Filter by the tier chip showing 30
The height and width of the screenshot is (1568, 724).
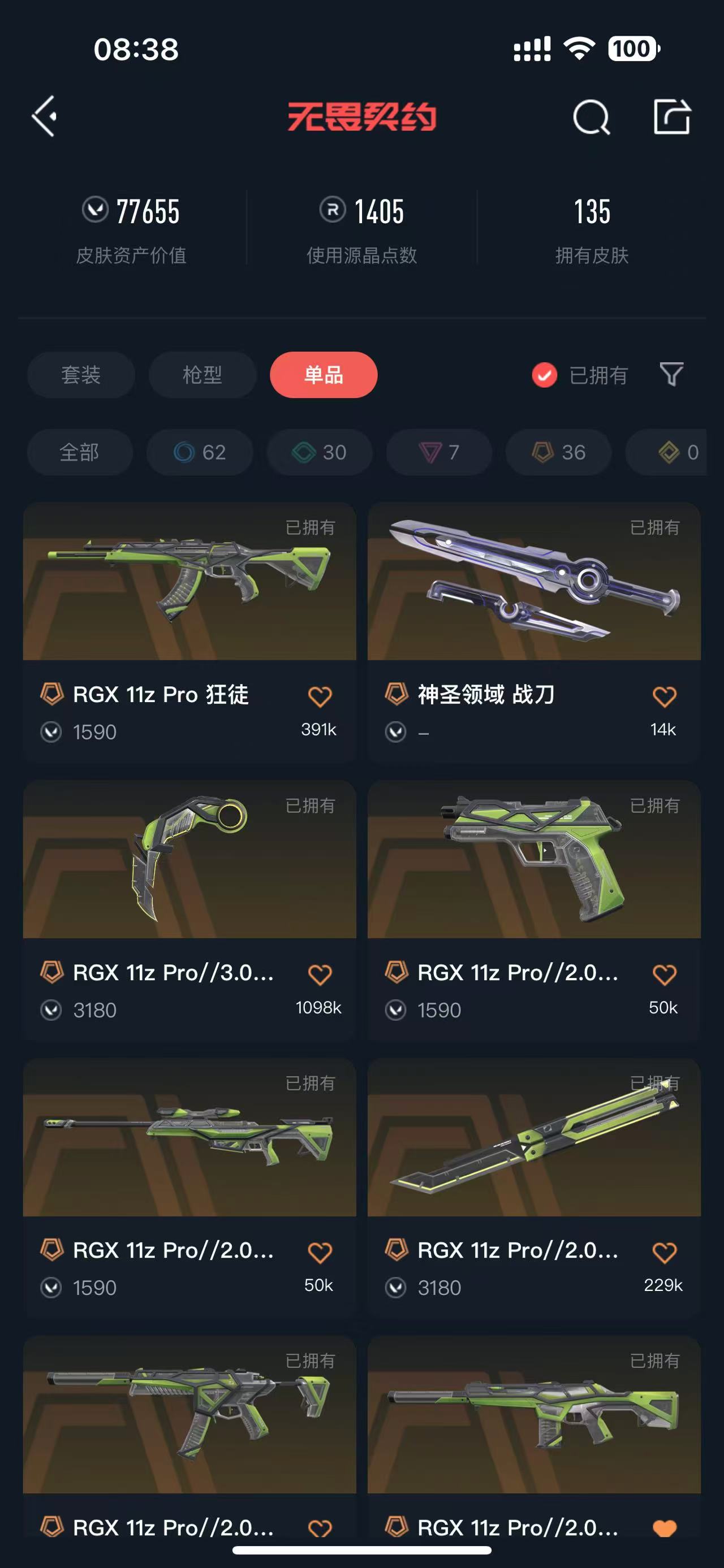click(320, 452)
